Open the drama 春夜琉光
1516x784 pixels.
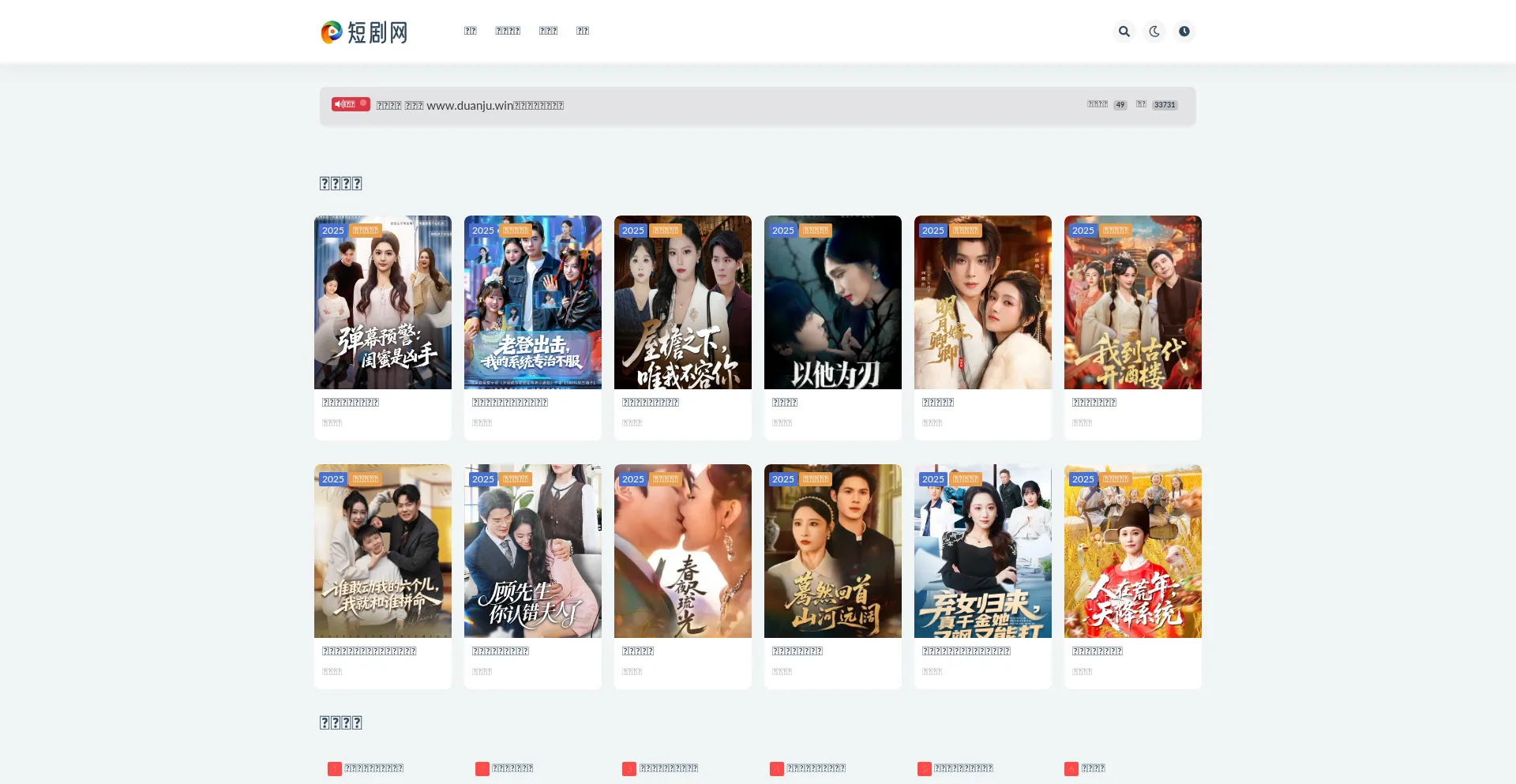pos(683,551)
